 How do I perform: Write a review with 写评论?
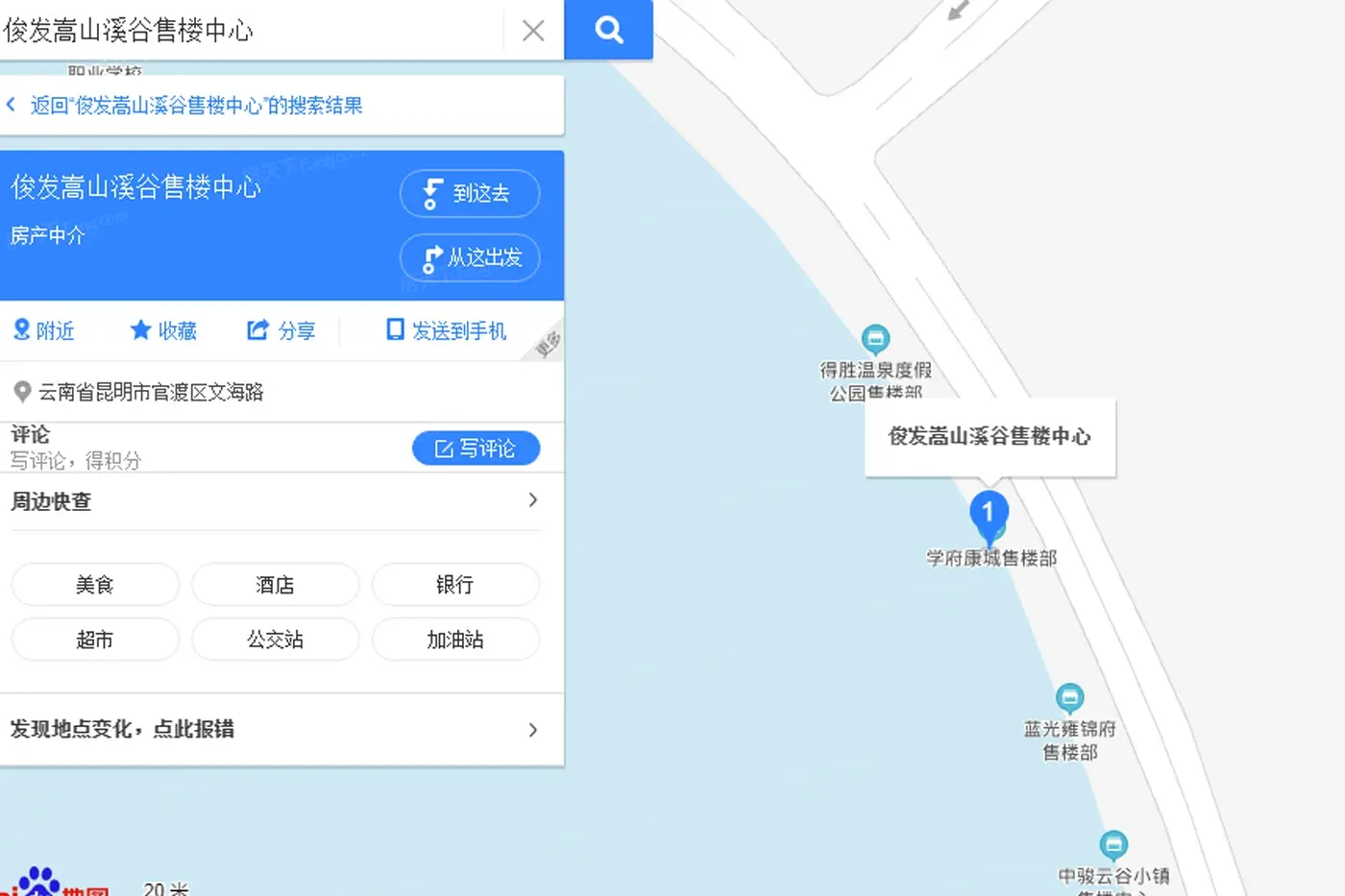pyautogui.click(x=476, y=448)
